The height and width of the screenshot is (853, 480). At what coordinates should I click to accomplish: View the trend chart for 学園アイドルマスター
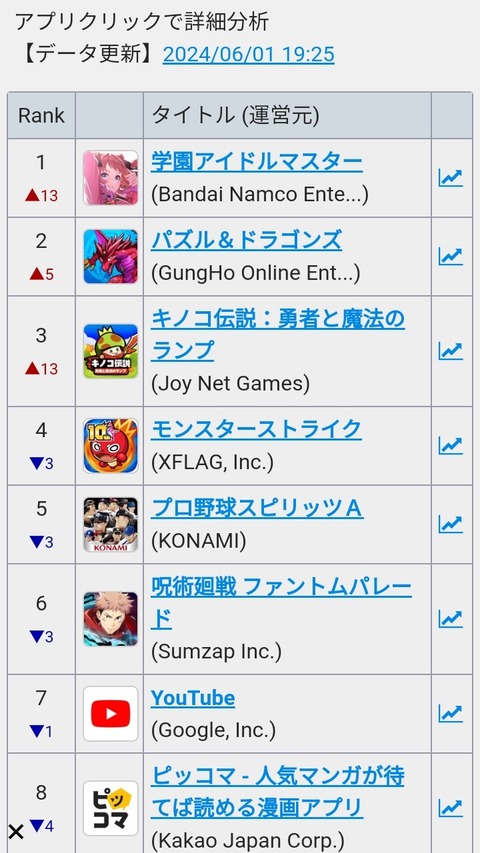pyautogui.click(x=451, y=178)
